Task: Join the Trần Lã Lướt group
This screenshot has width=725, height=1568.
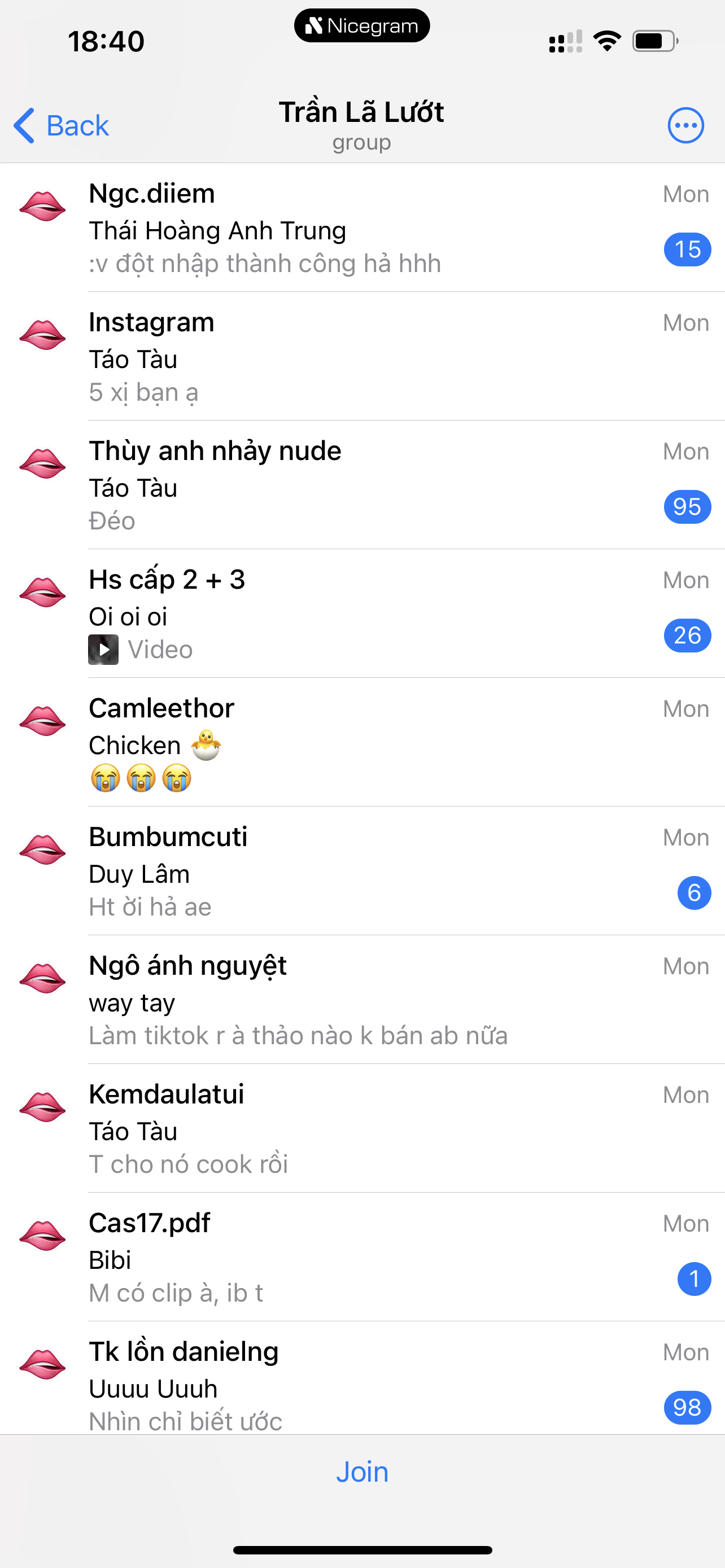Action: [x=362, y=1472]
